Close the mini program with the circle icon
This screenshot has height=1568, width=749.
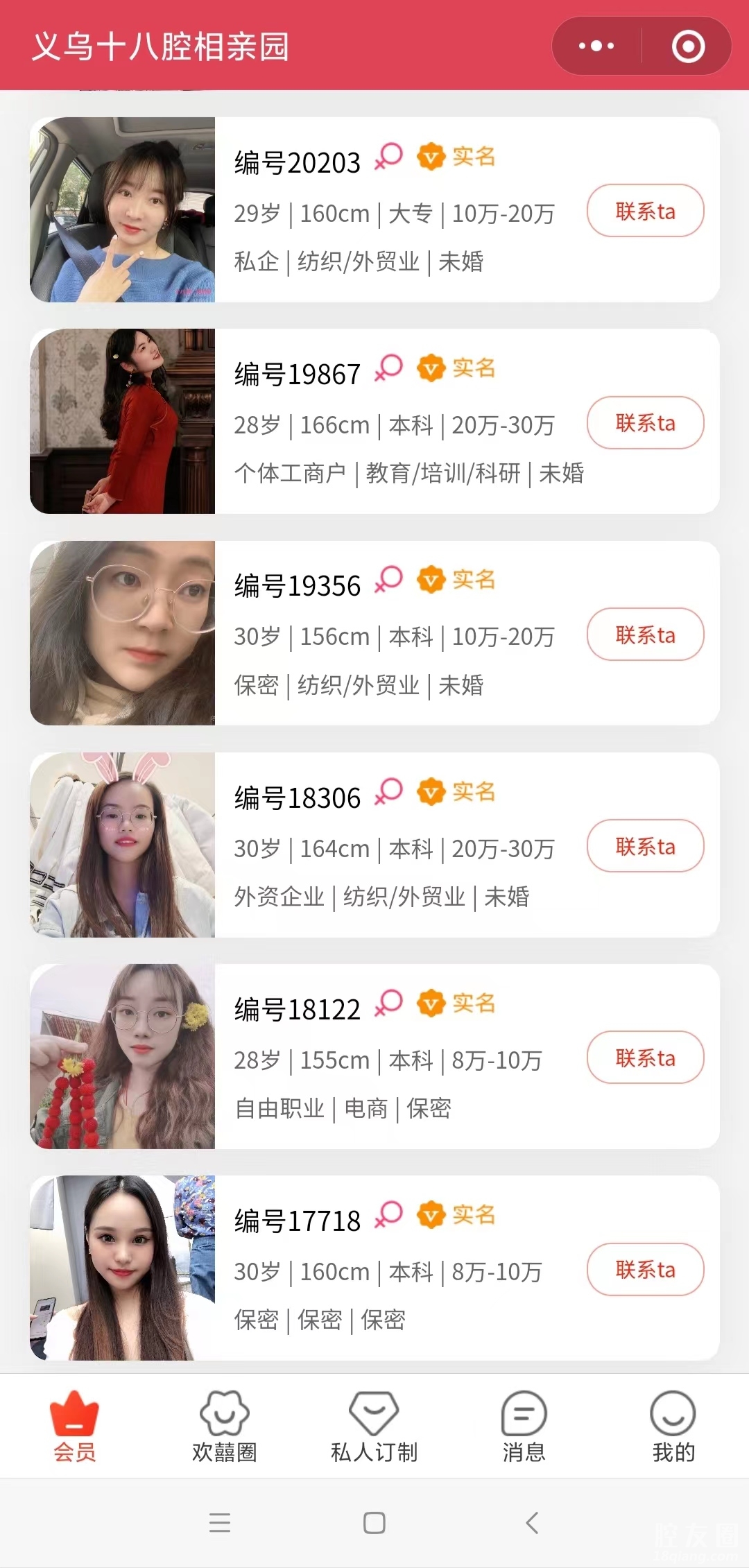(688, 46)
